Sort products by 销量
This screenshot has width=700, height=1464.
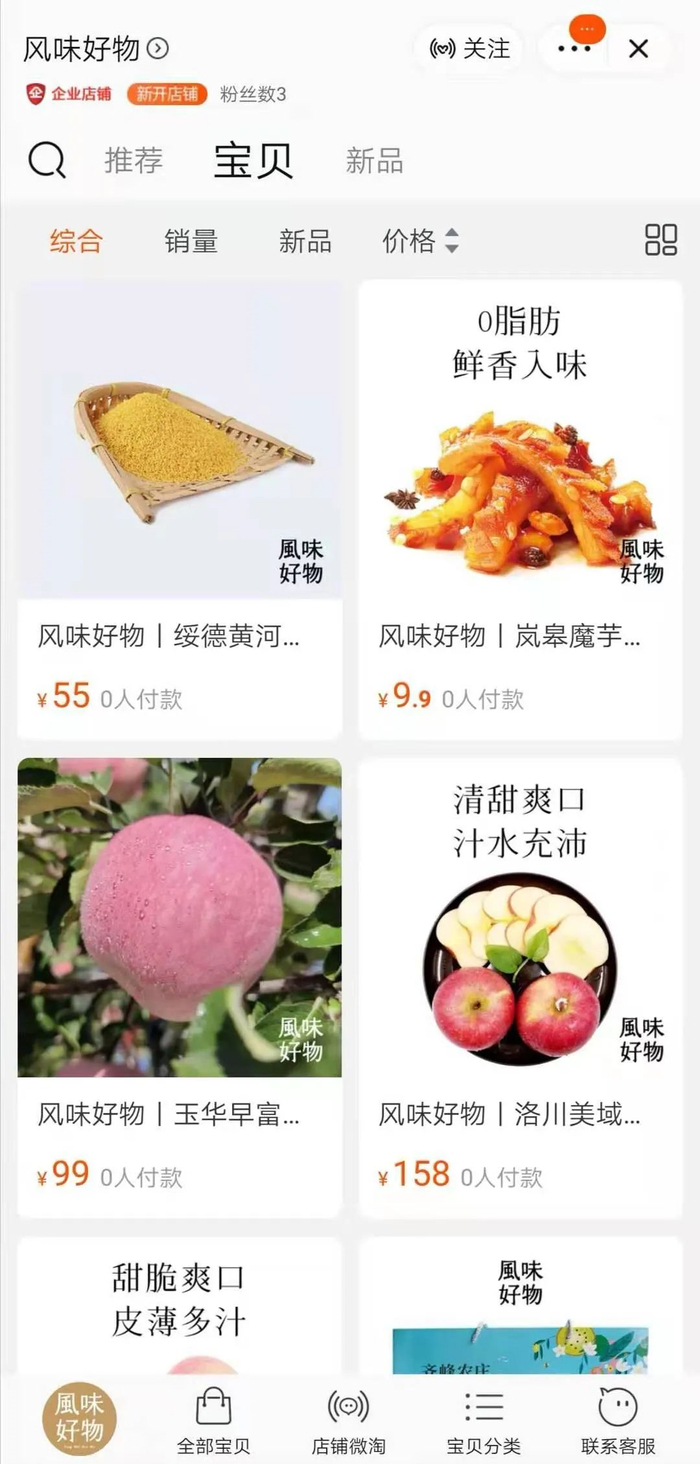coord(191,241)
